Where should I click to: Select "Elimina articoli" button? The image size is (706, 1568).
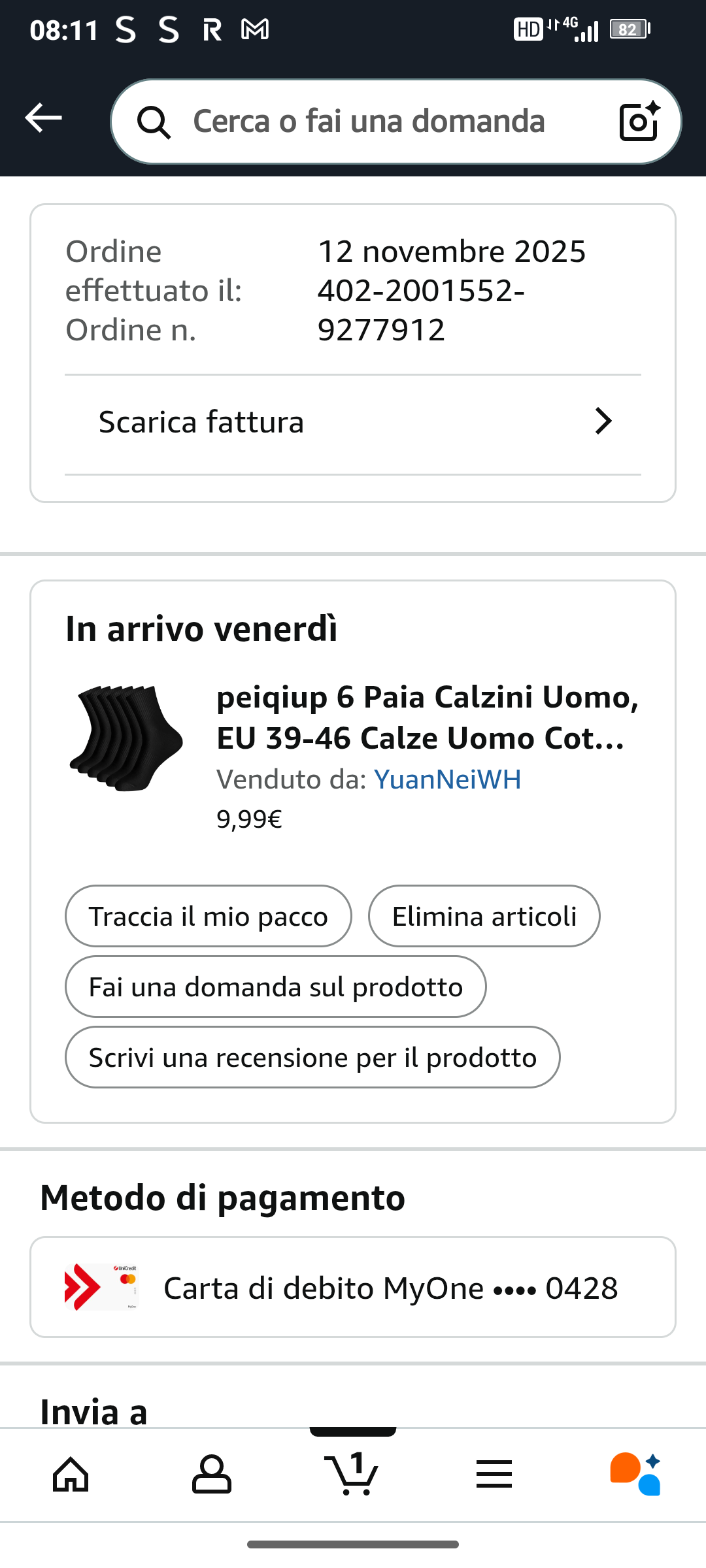[x=484, y=916]
